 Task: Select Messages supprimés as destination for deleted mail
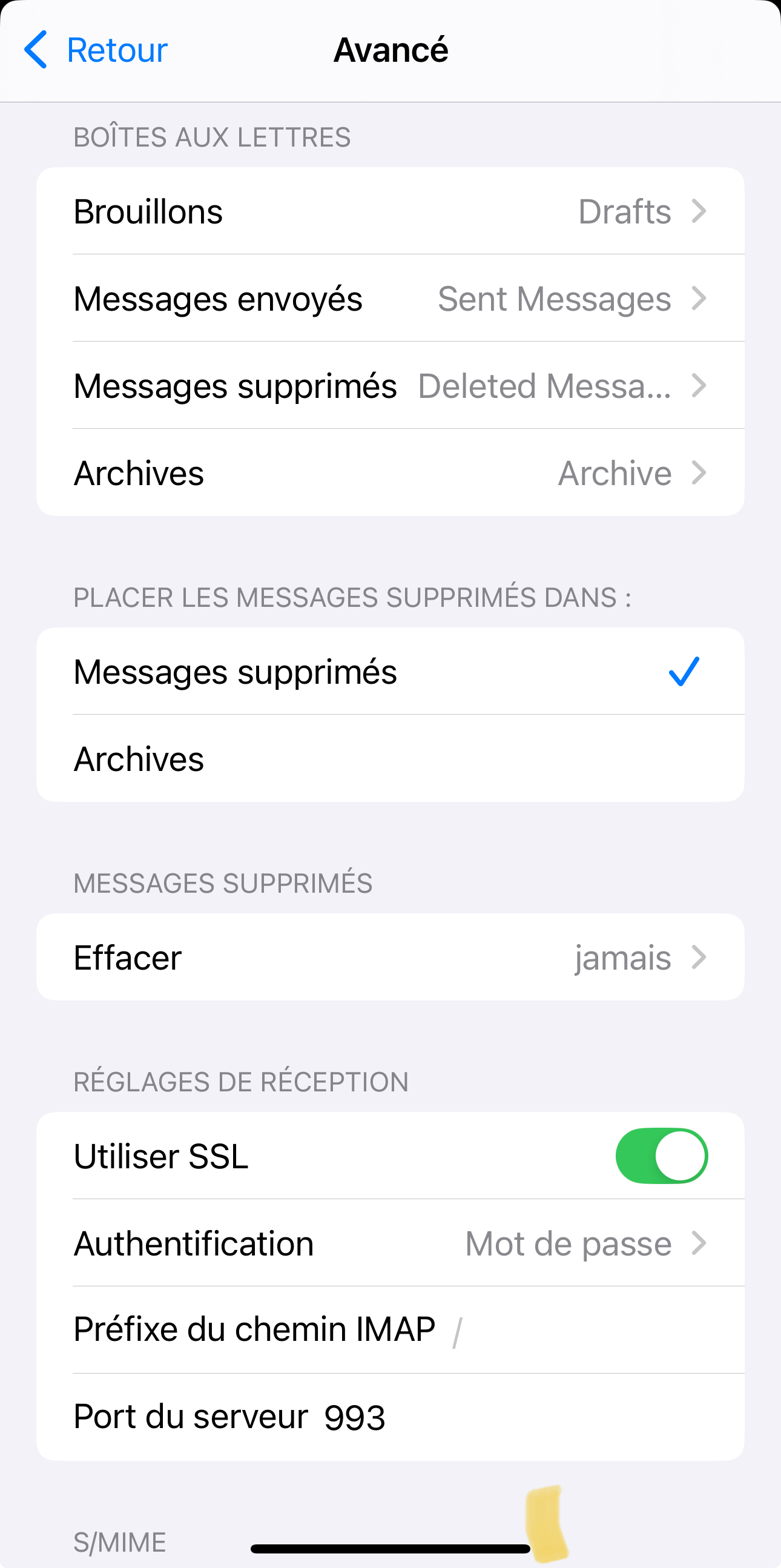tap(389, 672)
